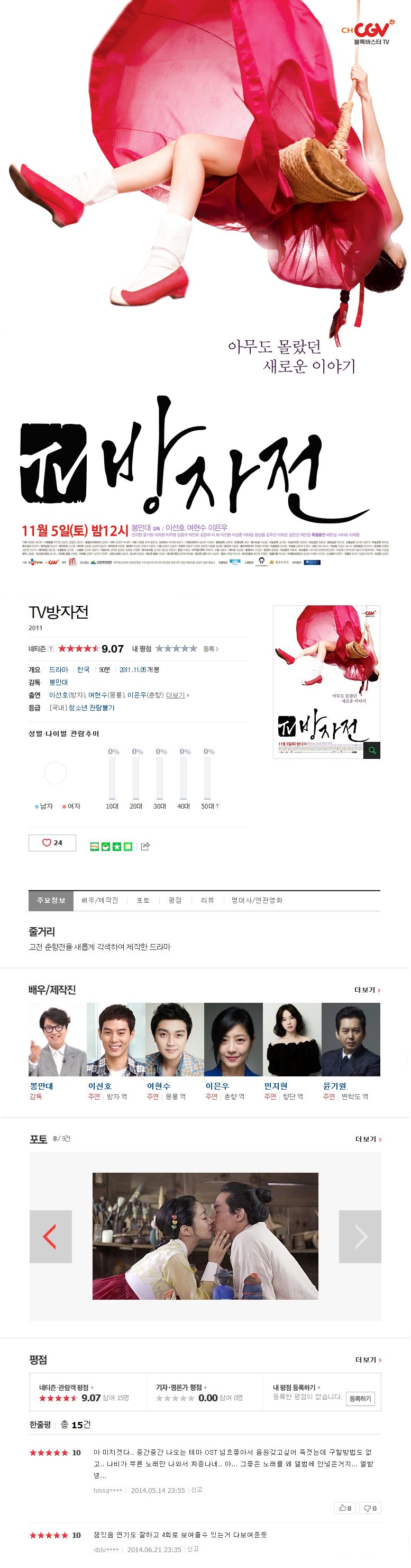411x1568 pixels.
Task: Open the 드라마 genre link
Action: (x=58, y=669)
